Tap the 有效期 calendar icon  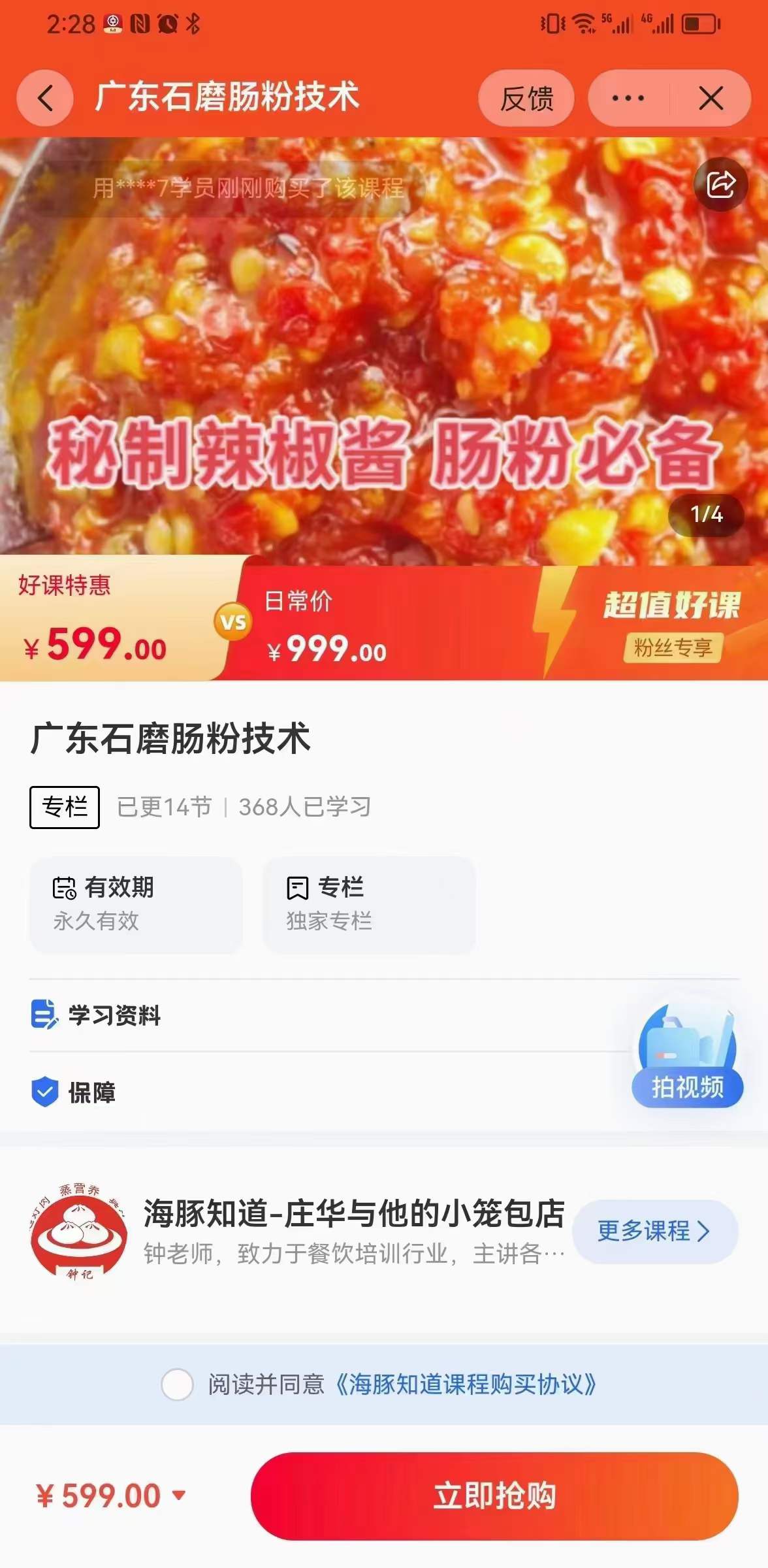(63, 887)
